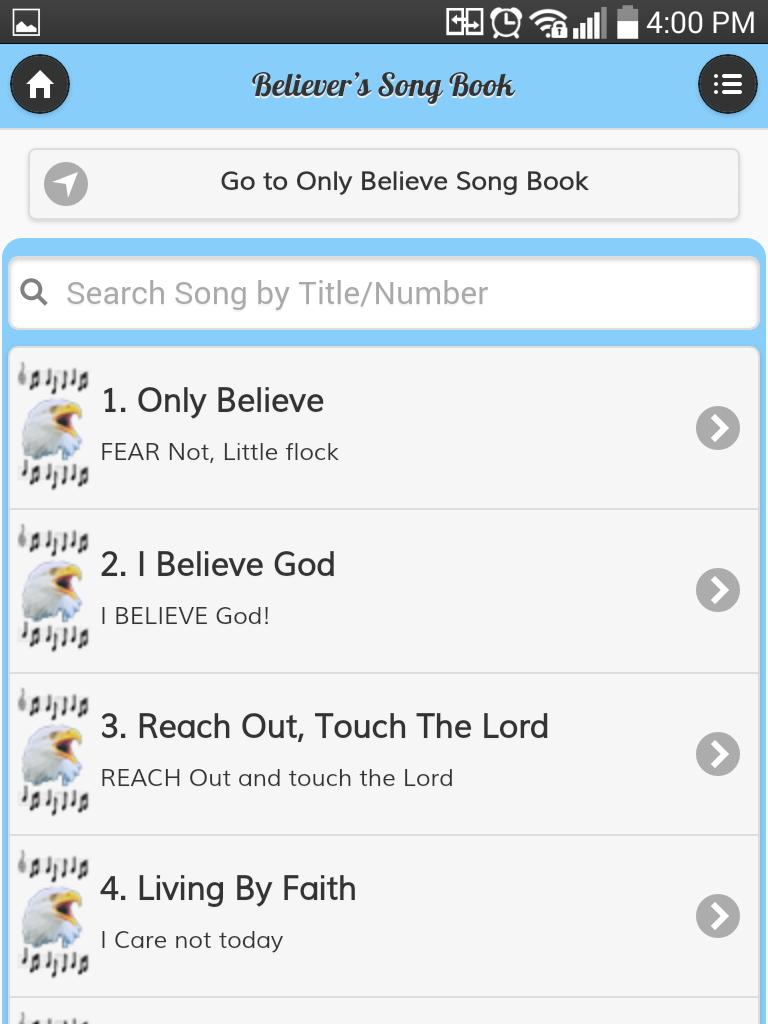Click the navigation arrow beside Go to button
Image resolution: width=768 pixels, height=1024 pixels.
pyautogui.click(x=66, y=183)
